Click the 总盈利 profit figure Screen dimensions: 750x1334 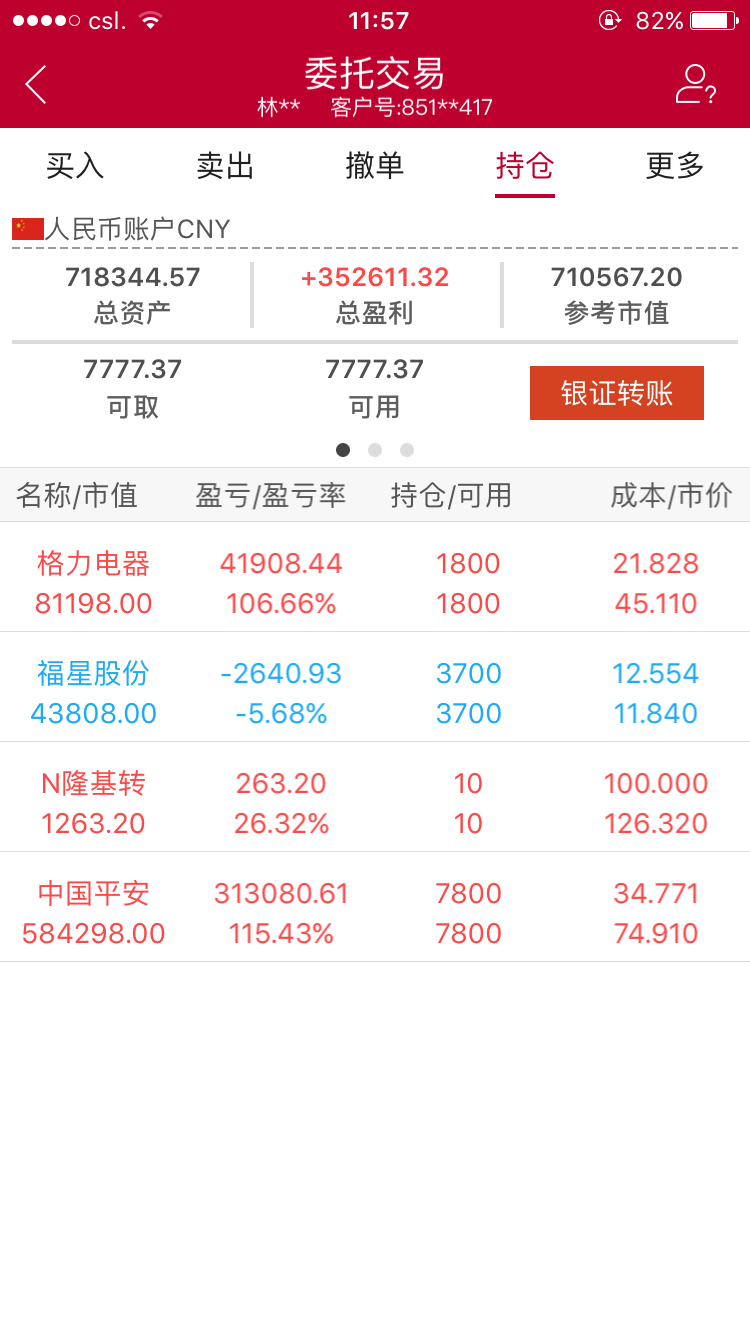point(375,277)
